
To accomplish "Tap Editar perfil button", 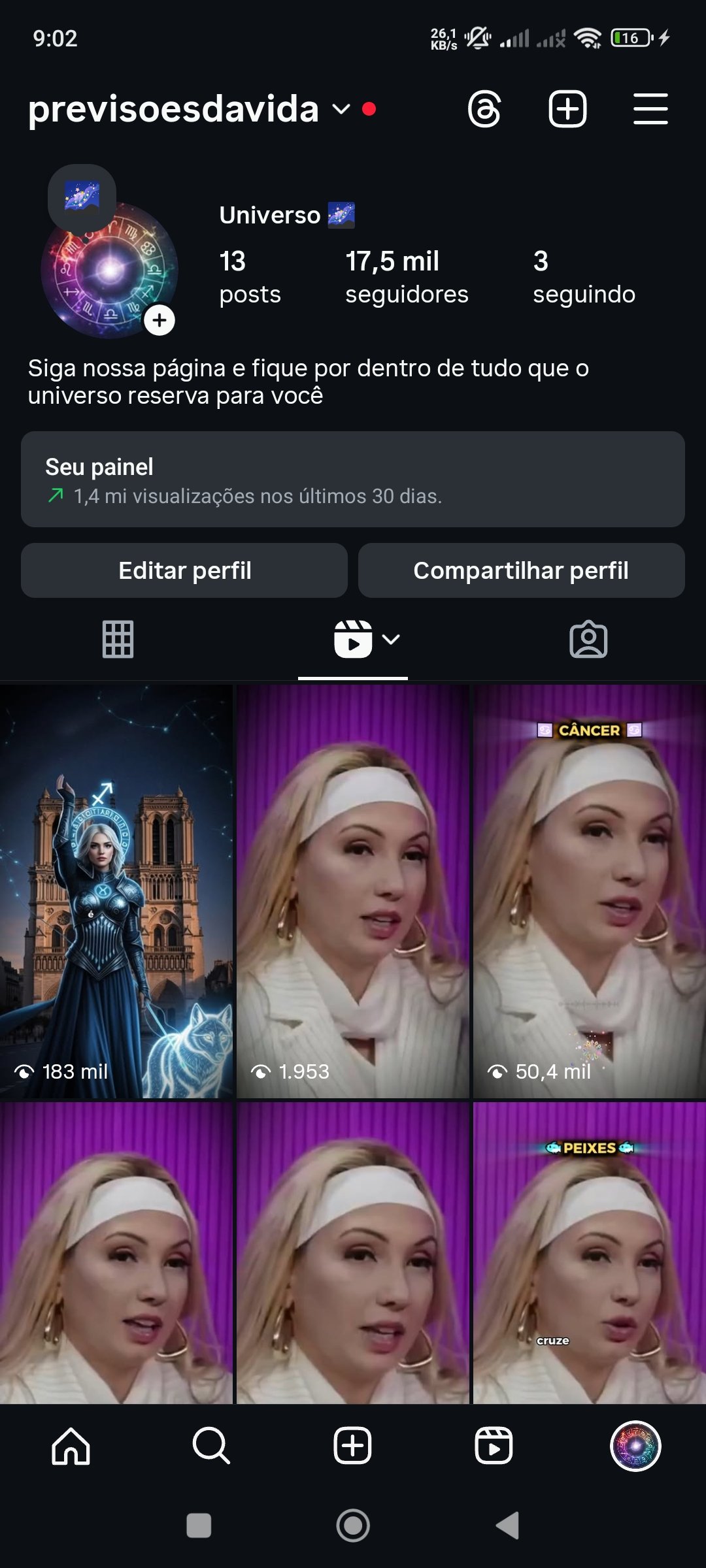I will point(184,570).
